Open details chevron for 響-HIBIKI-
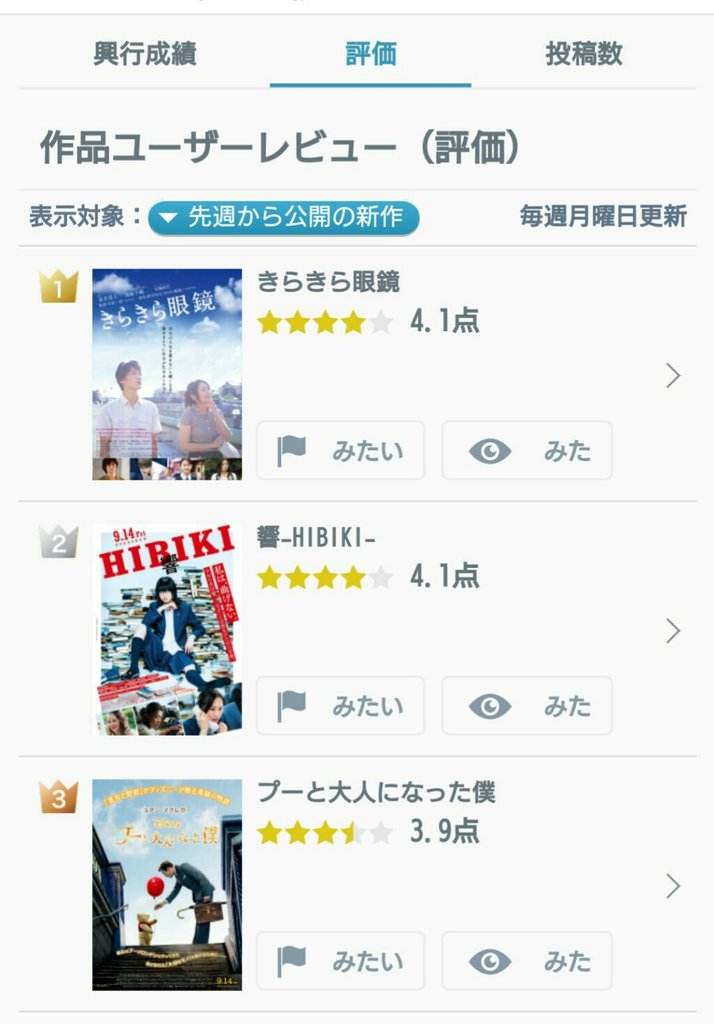The image size is (714, 1024). point(673,630)
